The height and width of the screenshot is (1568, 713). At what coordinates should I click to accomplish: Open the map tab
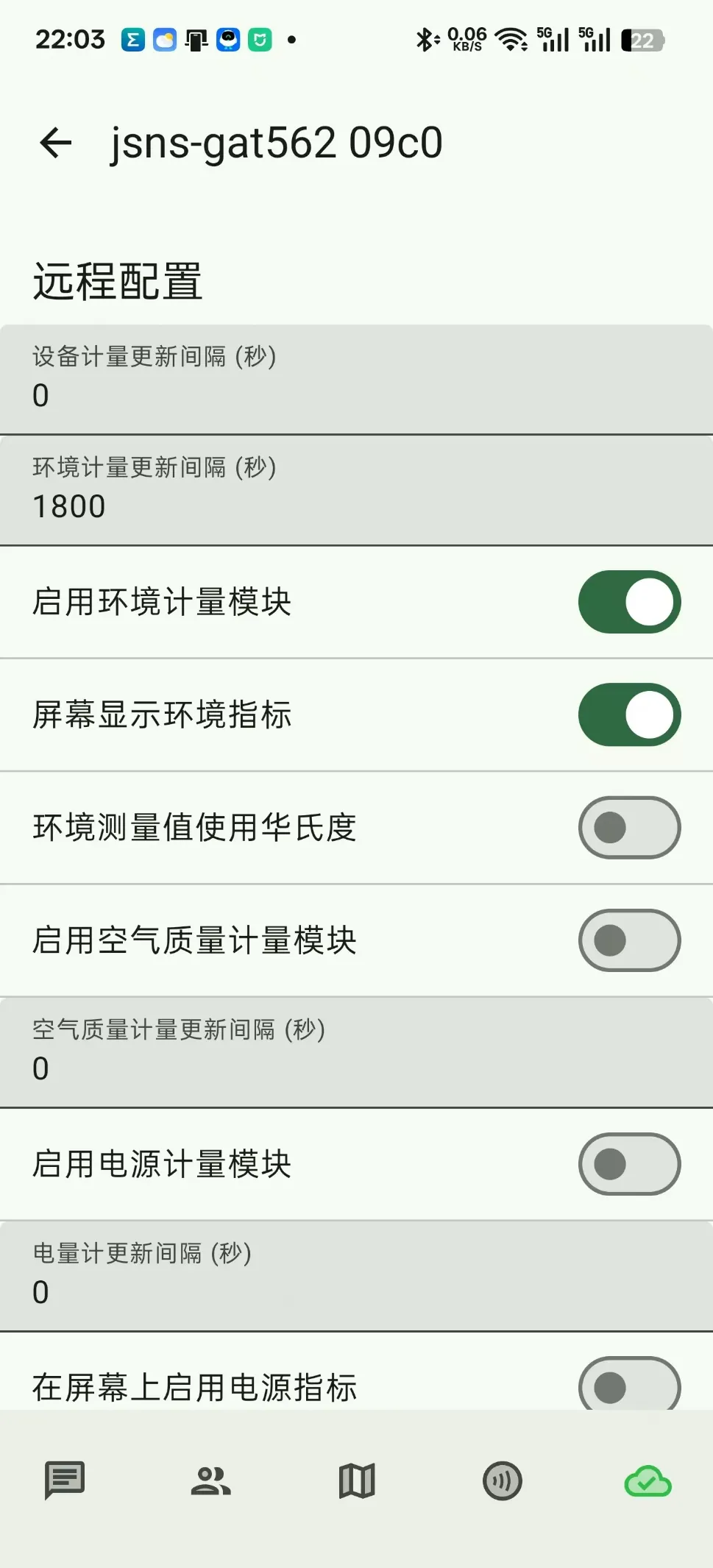(357, 1480)
